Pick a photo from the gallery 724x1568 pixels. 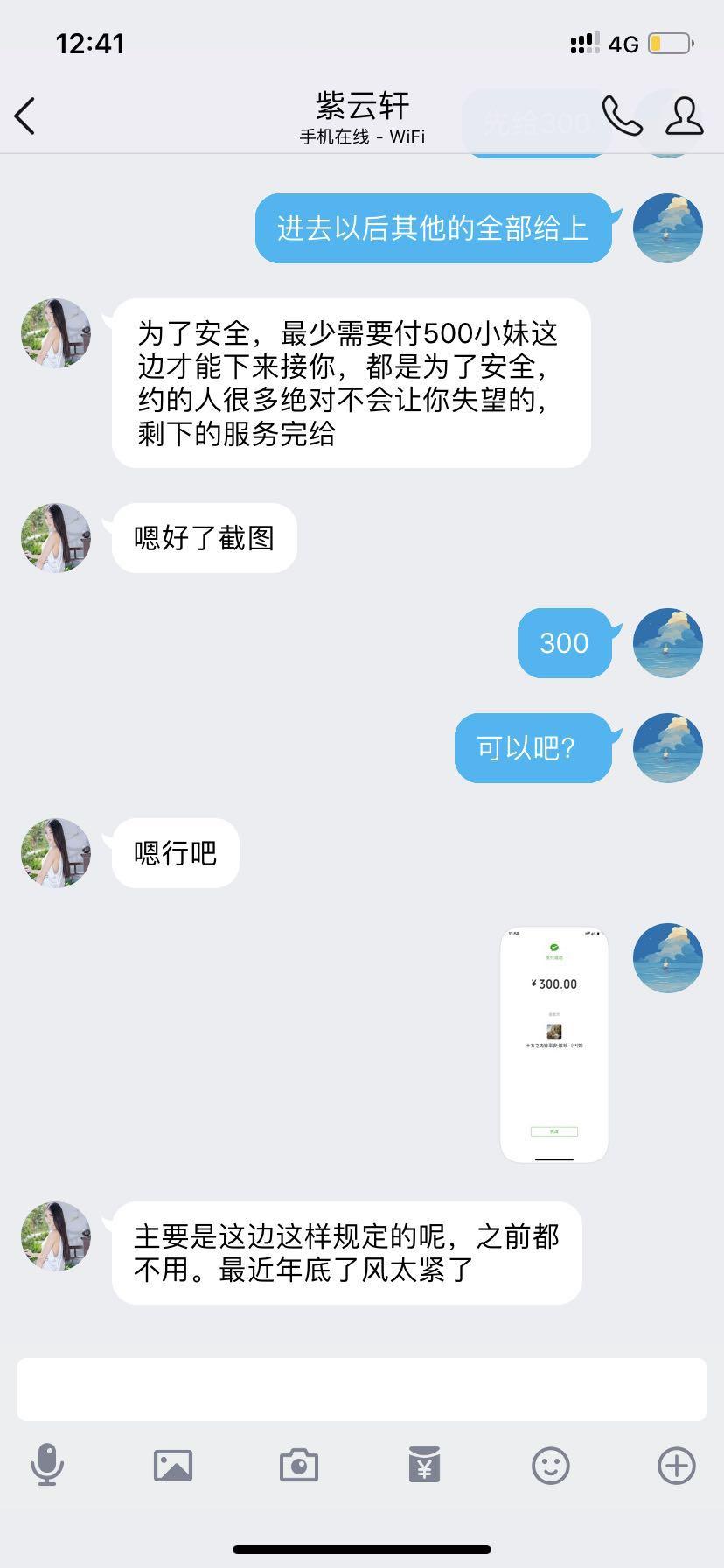[x=173, y=1465]
